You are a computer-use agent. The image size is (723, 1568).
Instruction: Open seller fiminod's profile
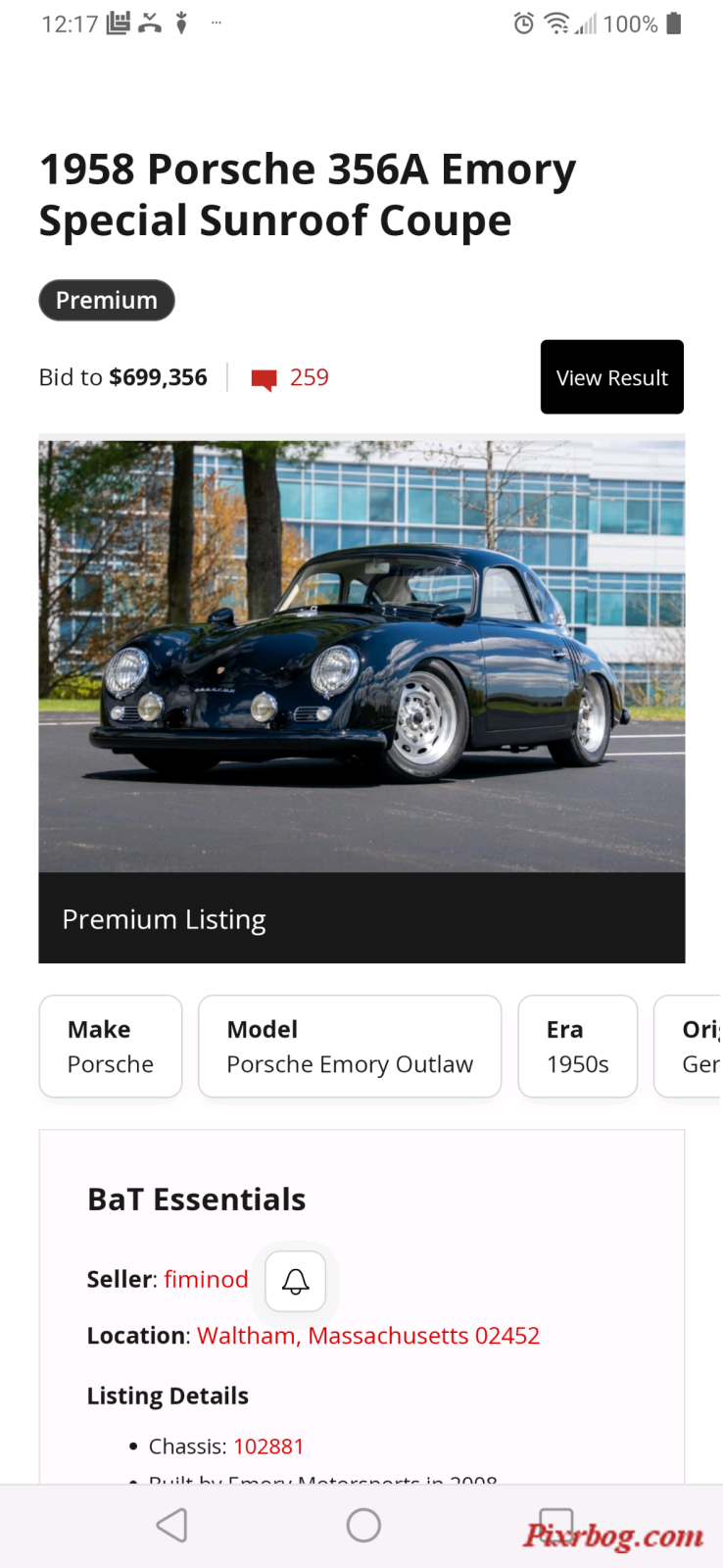(x=206, y=1279)
